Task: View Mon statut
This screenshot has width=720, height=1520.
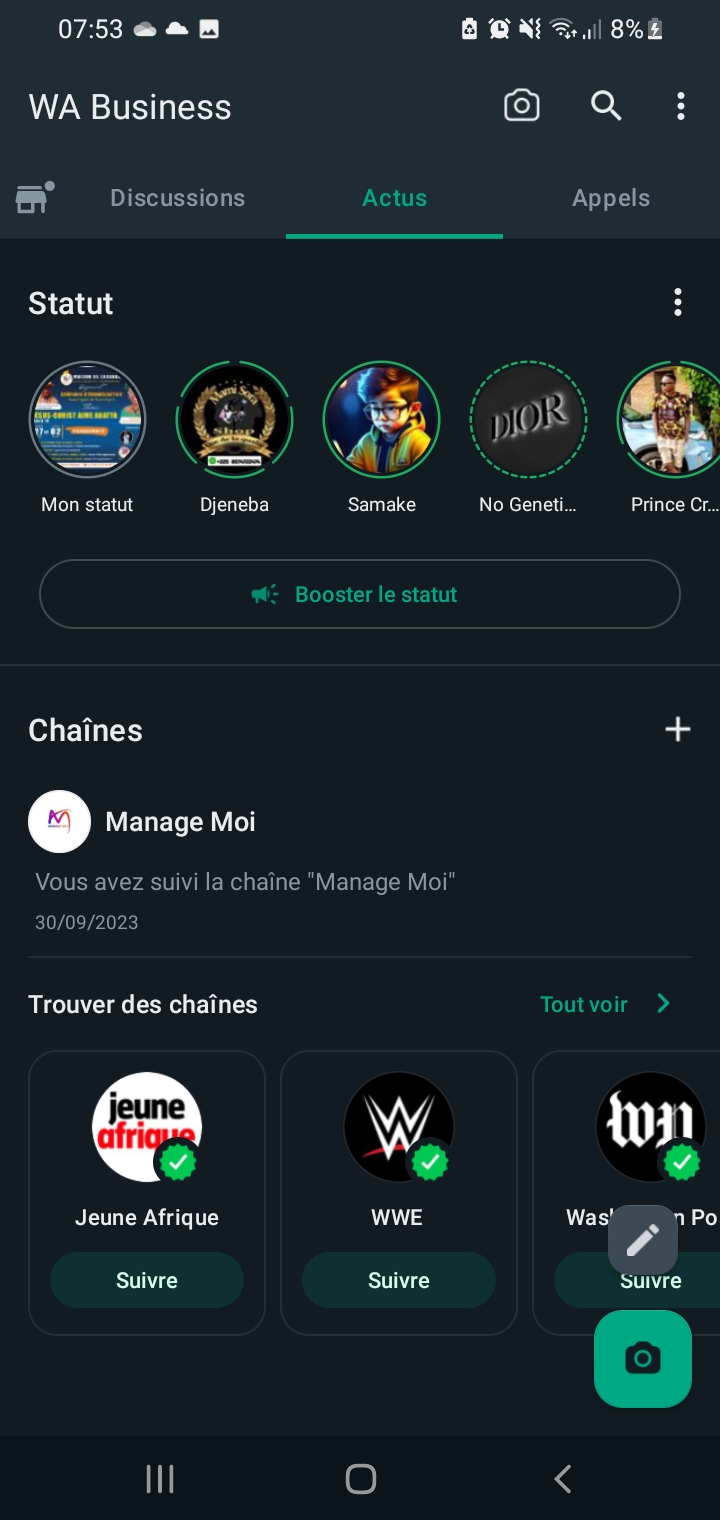Action: click(87, 420)
